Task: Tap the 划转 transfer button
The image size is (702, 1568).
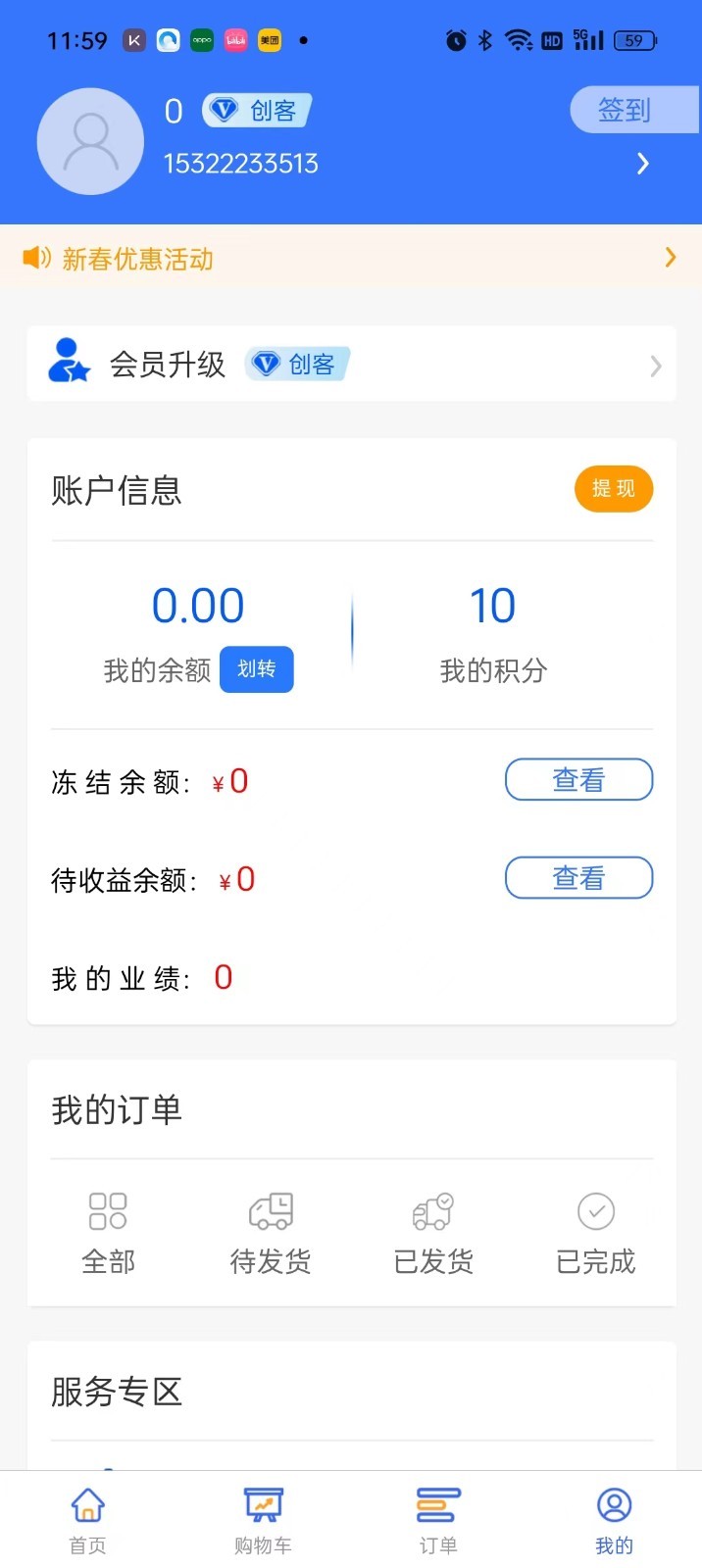Action: click(x=256, y=669)
